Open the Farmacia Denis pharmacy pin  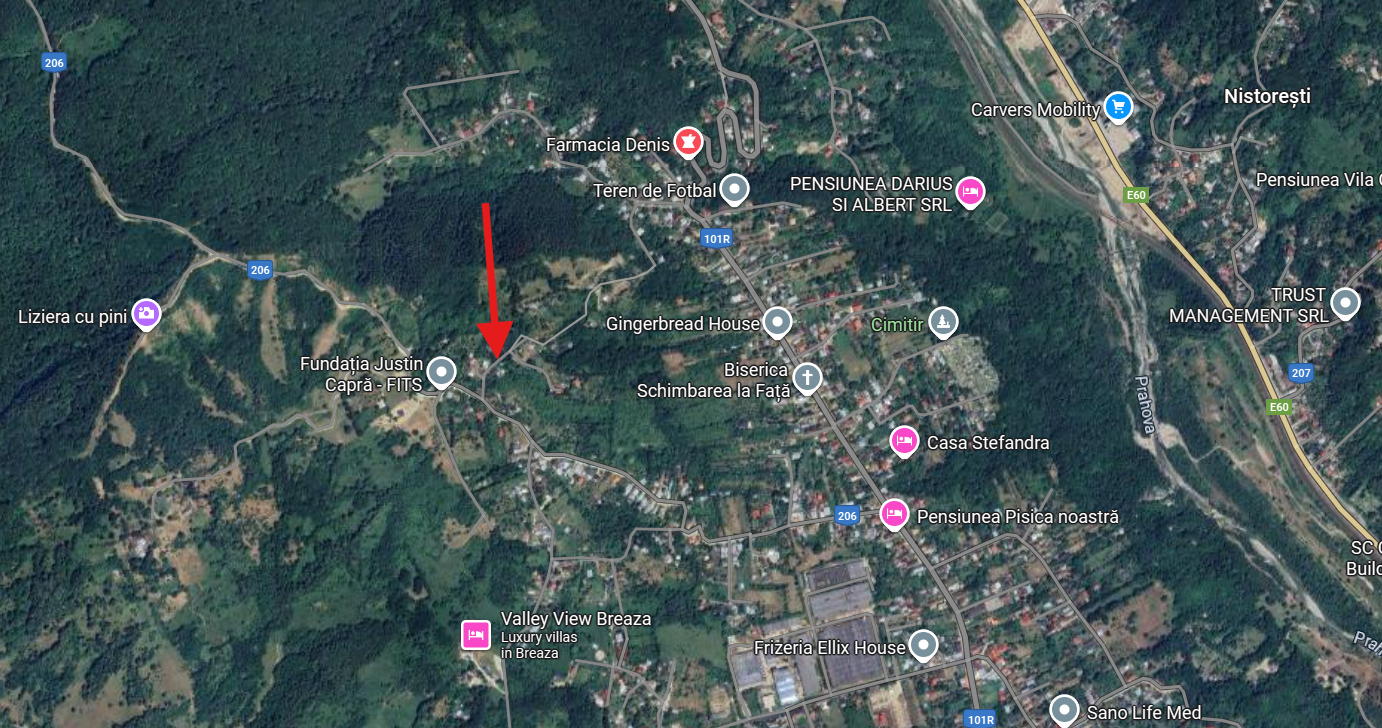click(x=687, y=142)
